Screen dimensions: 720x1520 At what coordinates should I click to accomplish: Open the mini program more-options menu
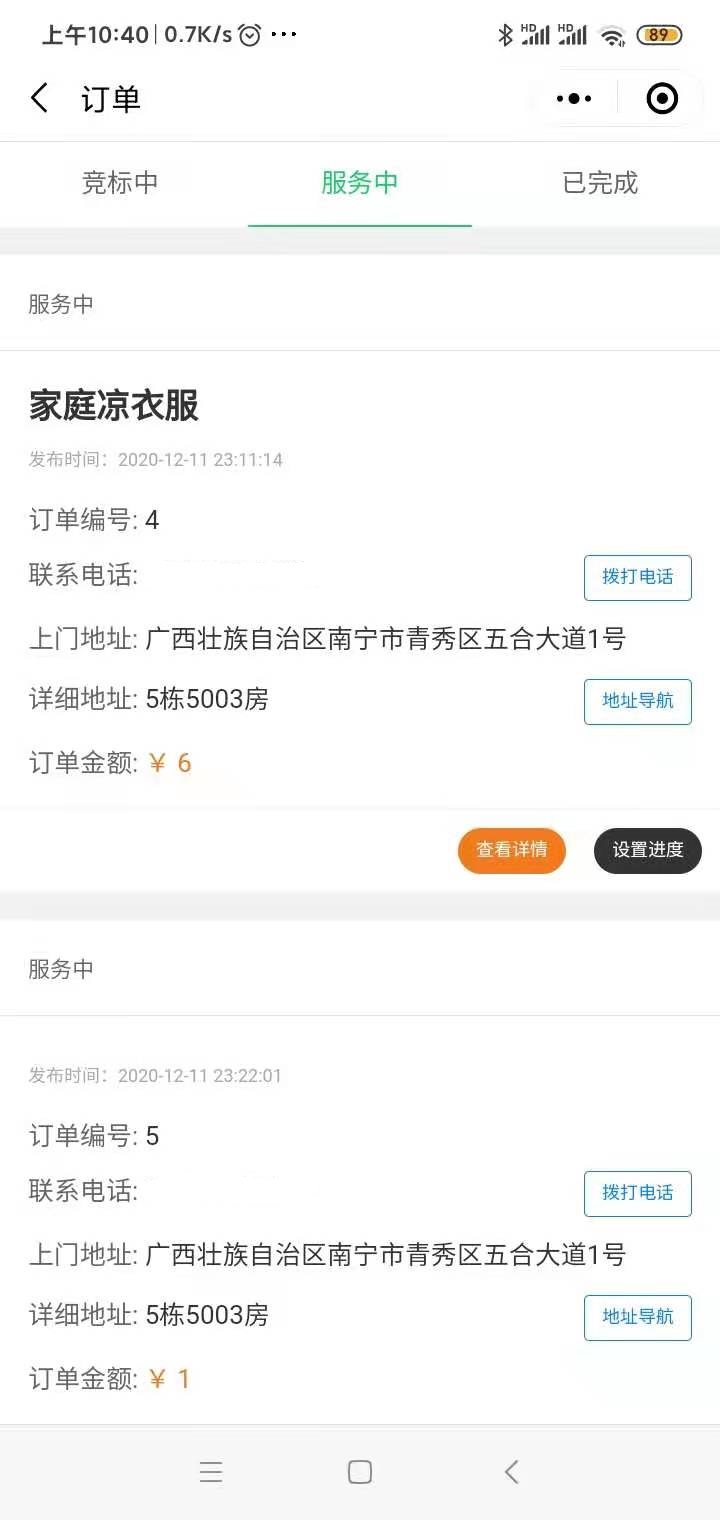(x=574, y=99)
